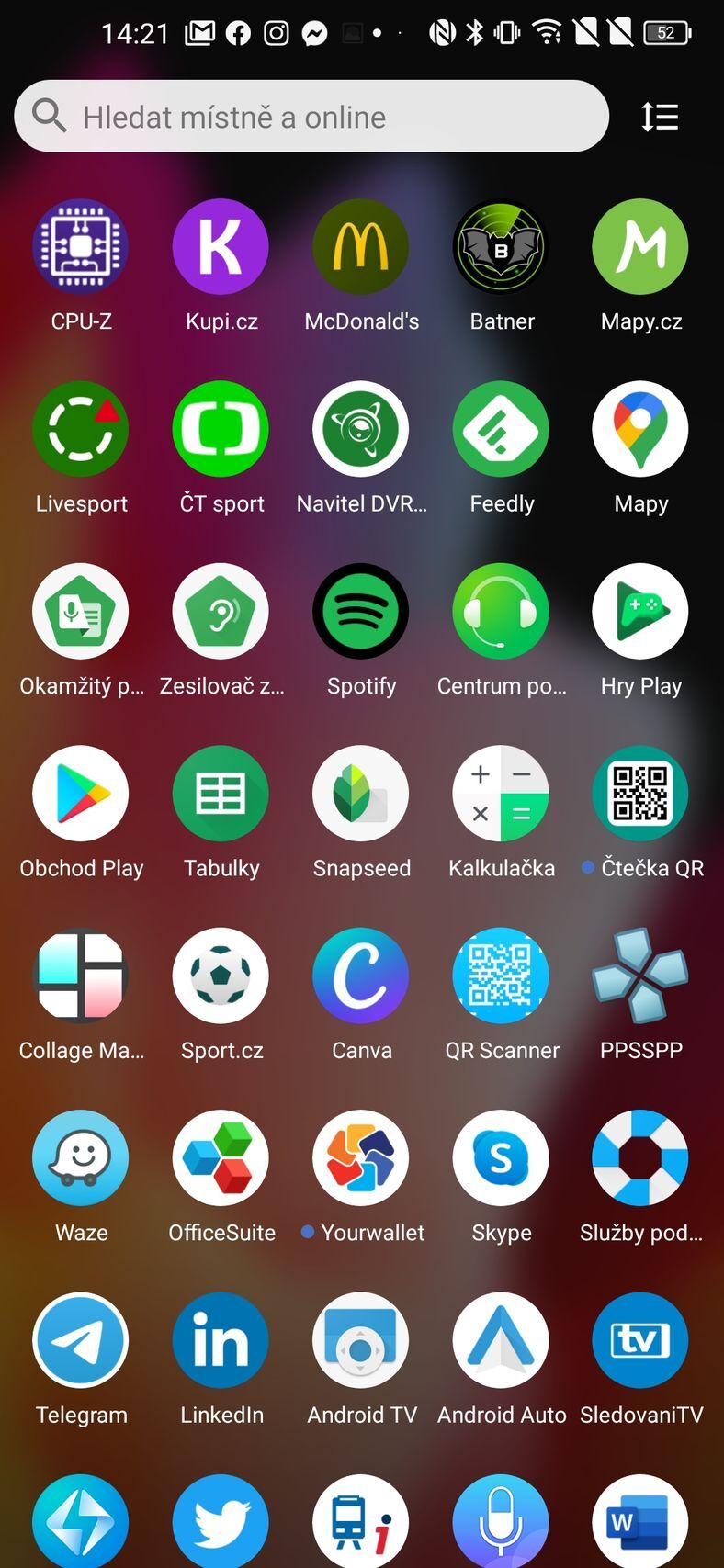Open the Spotify app
This screenshot has height=1568, width=724.
(x=361, y=611)
